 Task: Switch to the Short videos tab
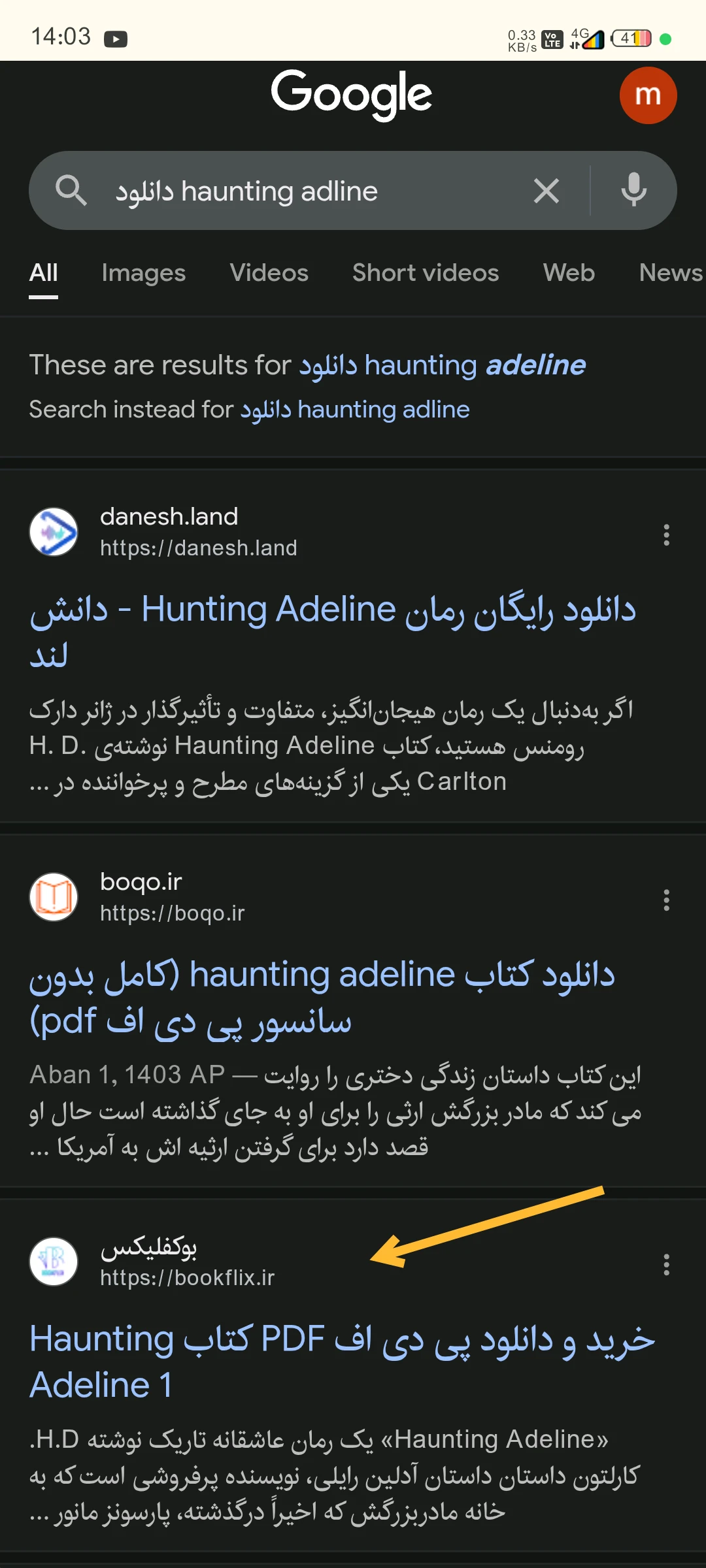tap(426, 273)
